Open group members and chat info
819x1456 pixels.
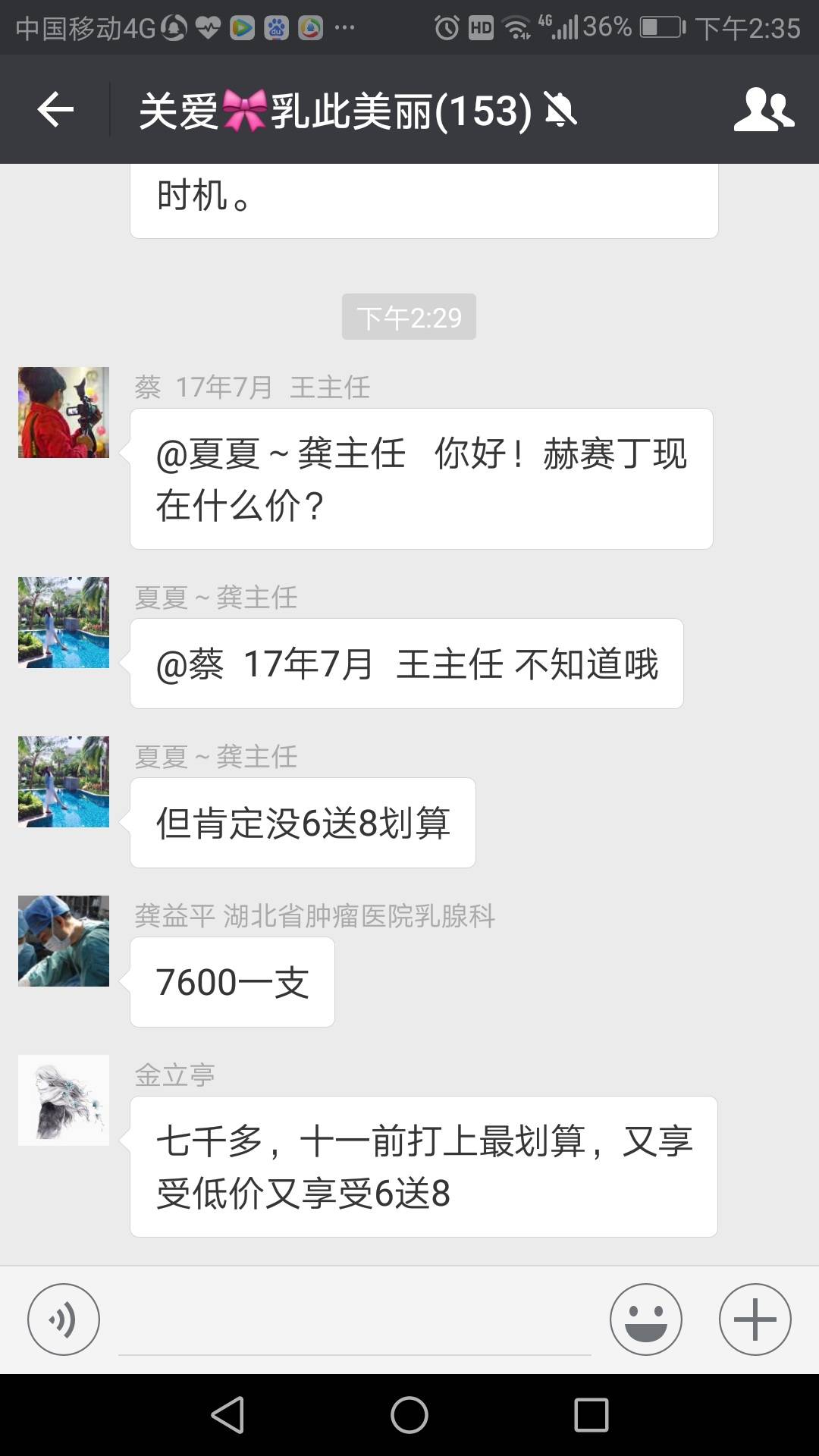[763, 111]
